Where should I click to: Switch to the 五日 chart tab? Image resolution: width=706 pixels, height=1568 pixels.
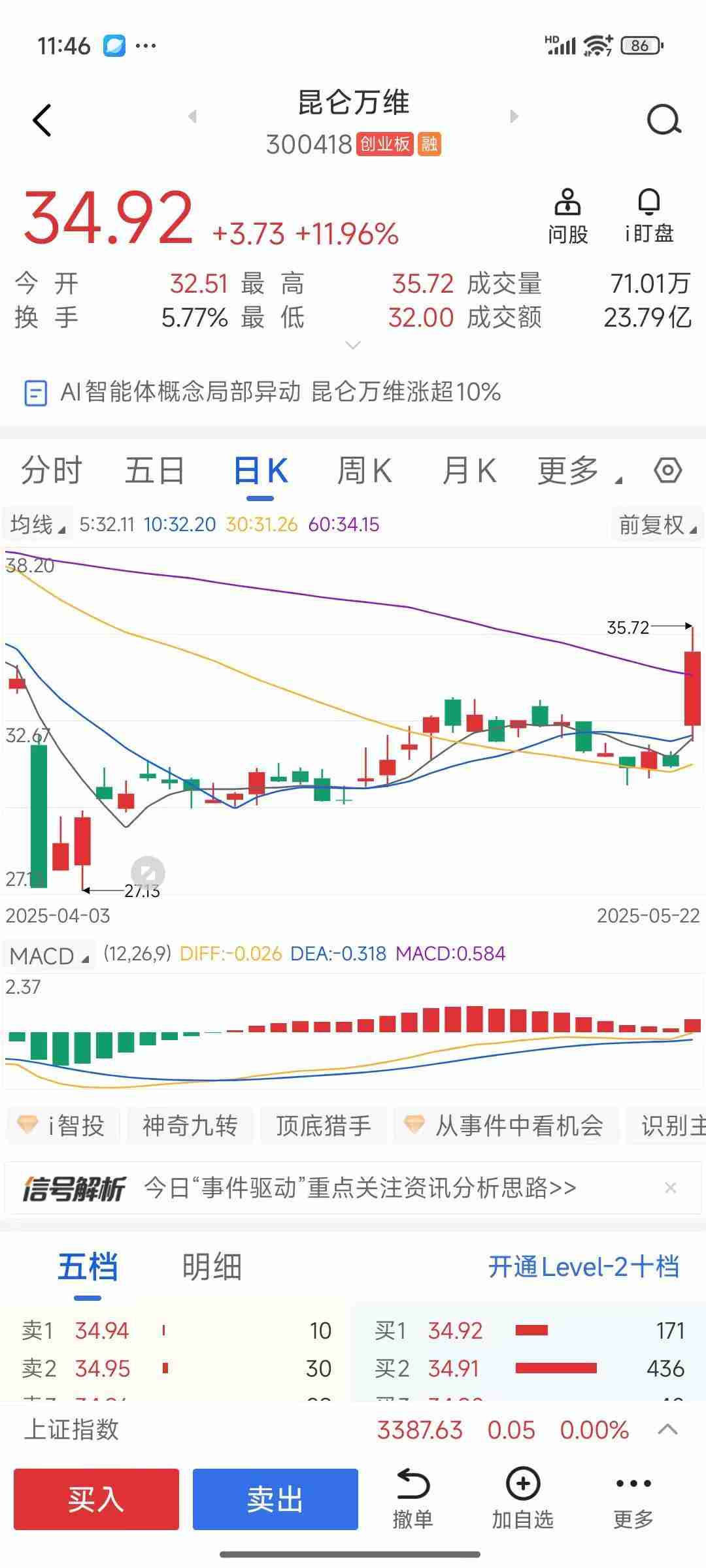tap(155, 471)
